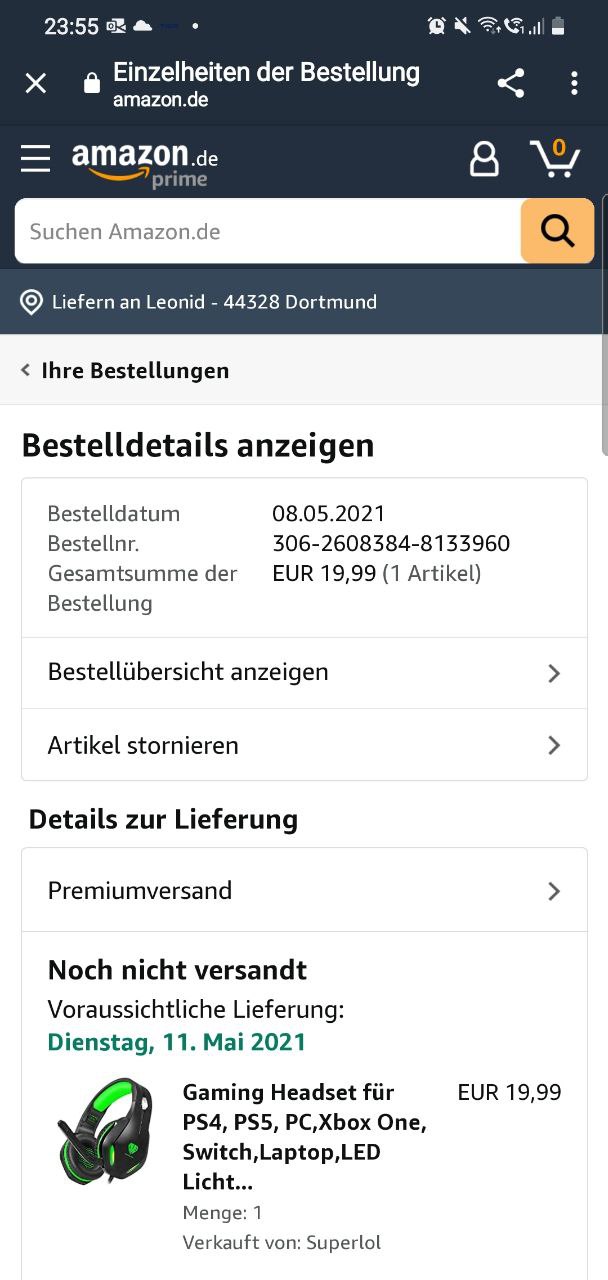This screenshot has height=1280, width=608.
Task: Open Premiumversand delivery details
Action: [304, 890]
